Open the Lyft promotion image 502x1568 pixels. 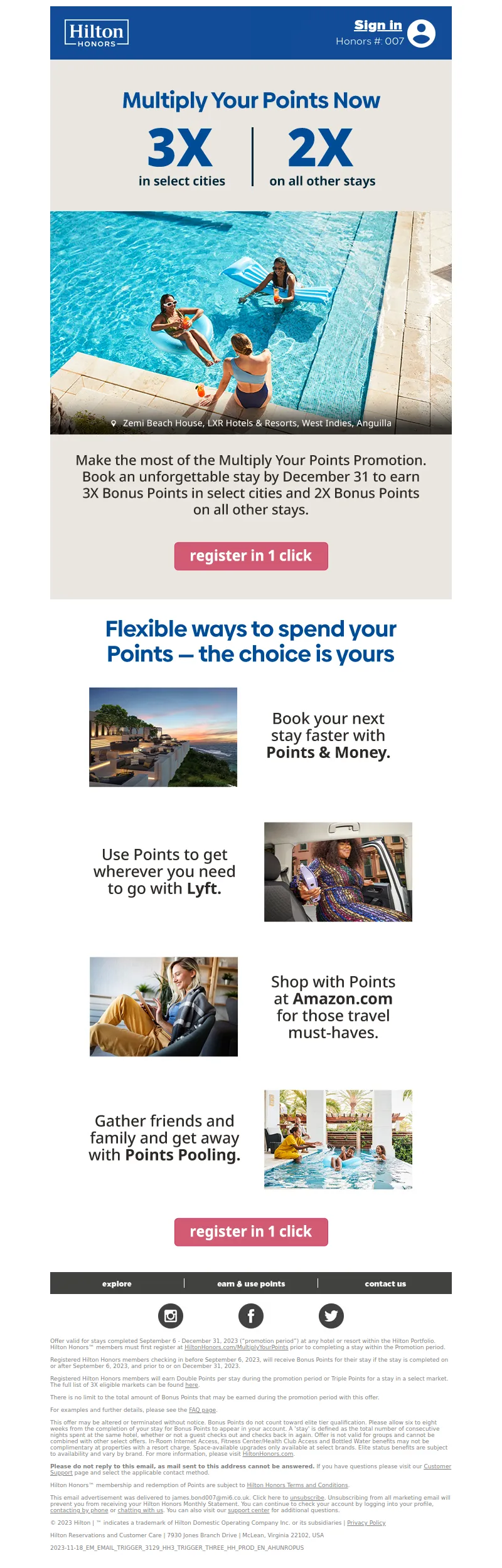click(x=338, y=871)
